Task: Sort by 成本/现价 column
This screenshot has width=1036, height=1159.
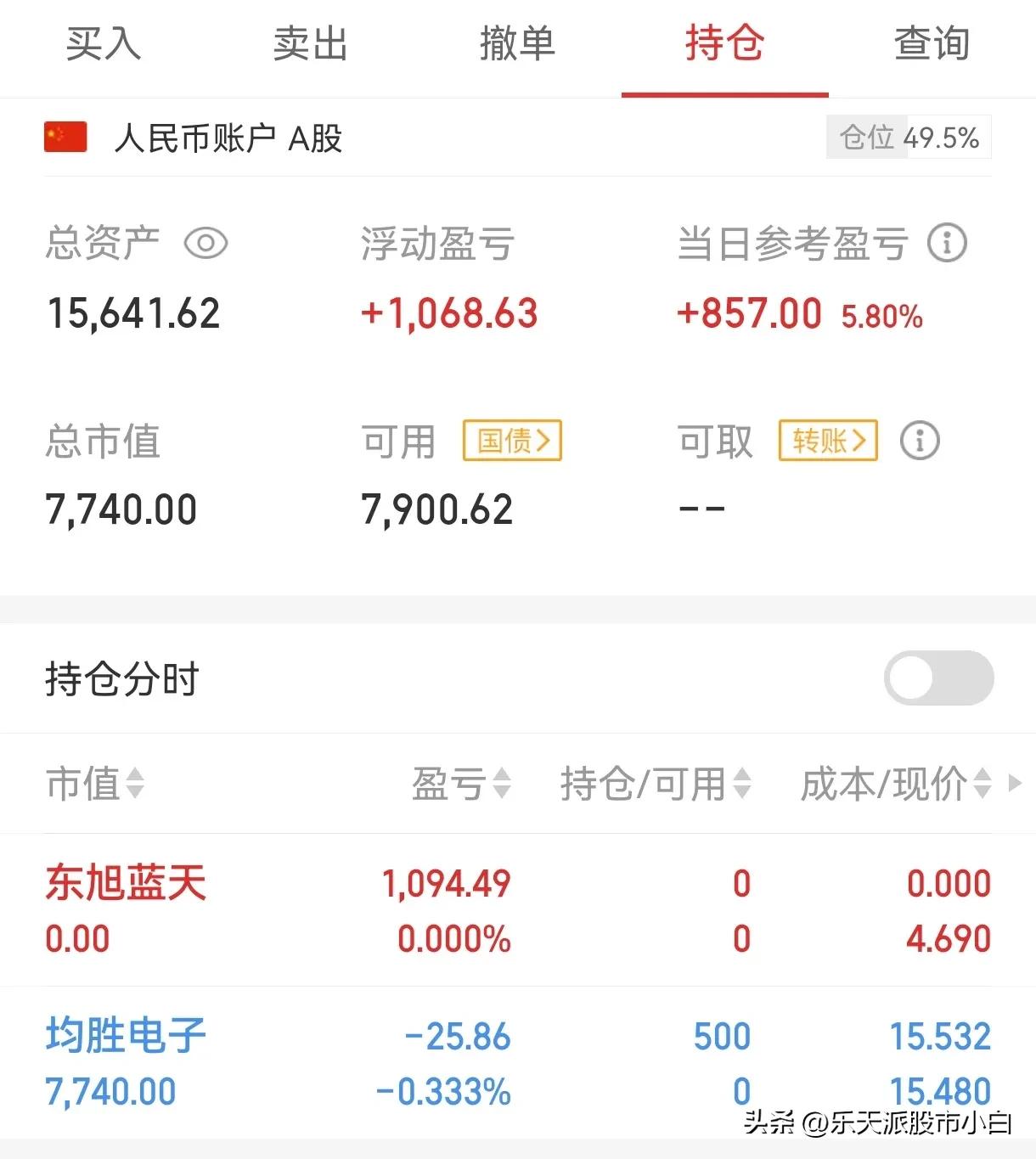Action: [895, 783]
